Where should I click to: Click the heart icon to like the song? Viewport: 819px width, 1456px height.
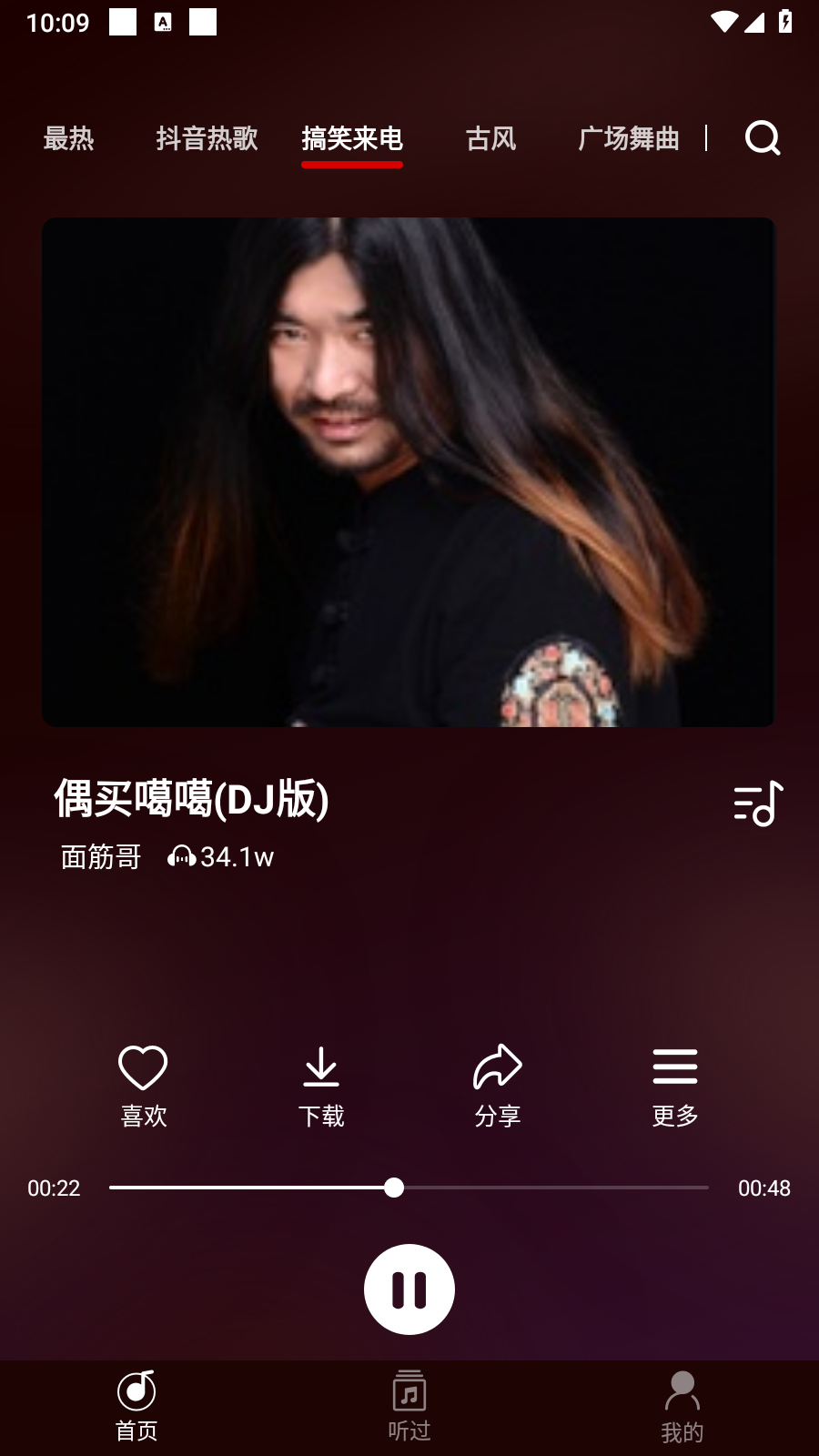(x=142, y=1066)
